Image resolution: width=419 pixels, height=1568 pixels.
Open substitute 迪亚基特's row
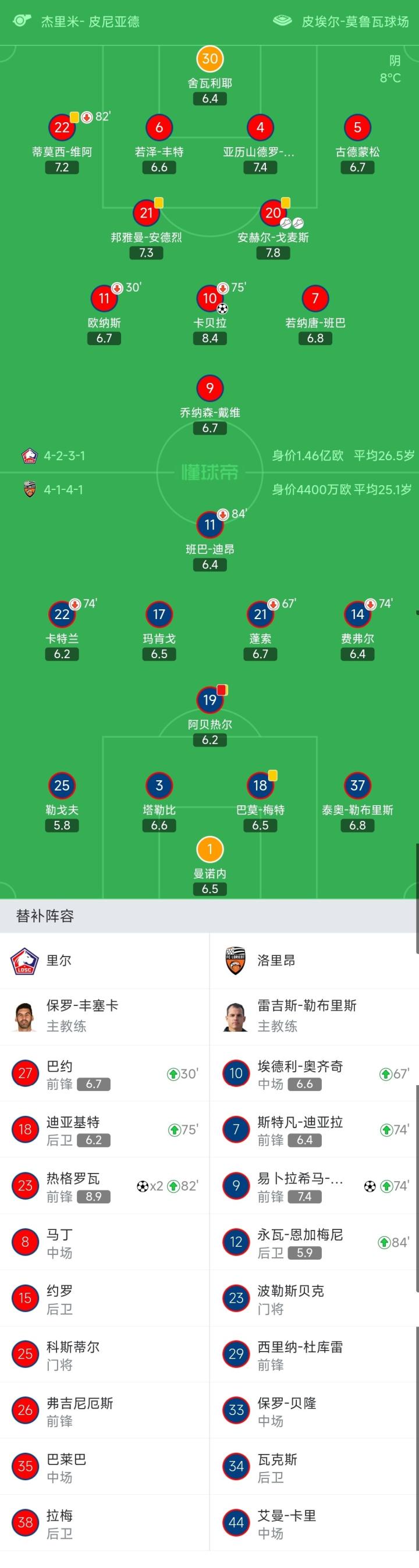point(105,1130)
